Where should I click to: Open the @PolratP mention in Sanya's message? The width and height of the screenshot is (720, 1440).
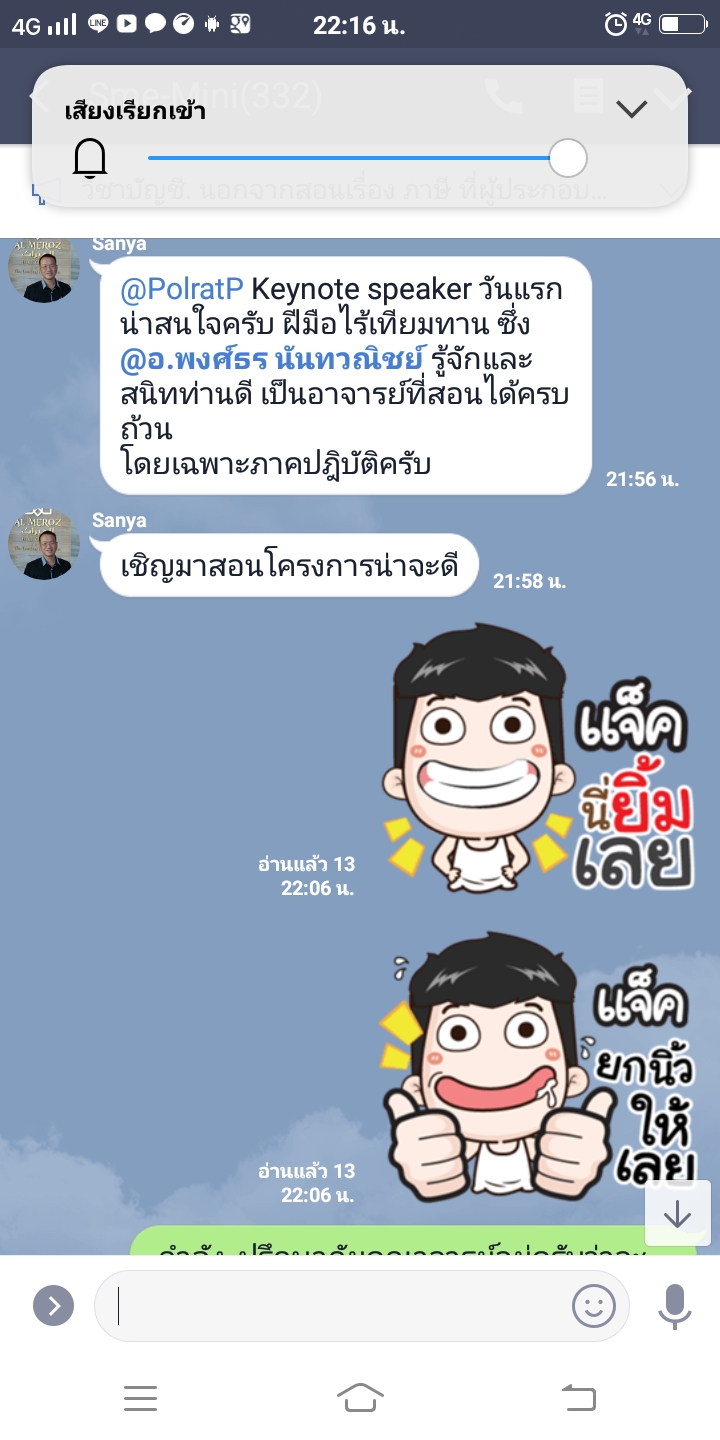point(182,290)
